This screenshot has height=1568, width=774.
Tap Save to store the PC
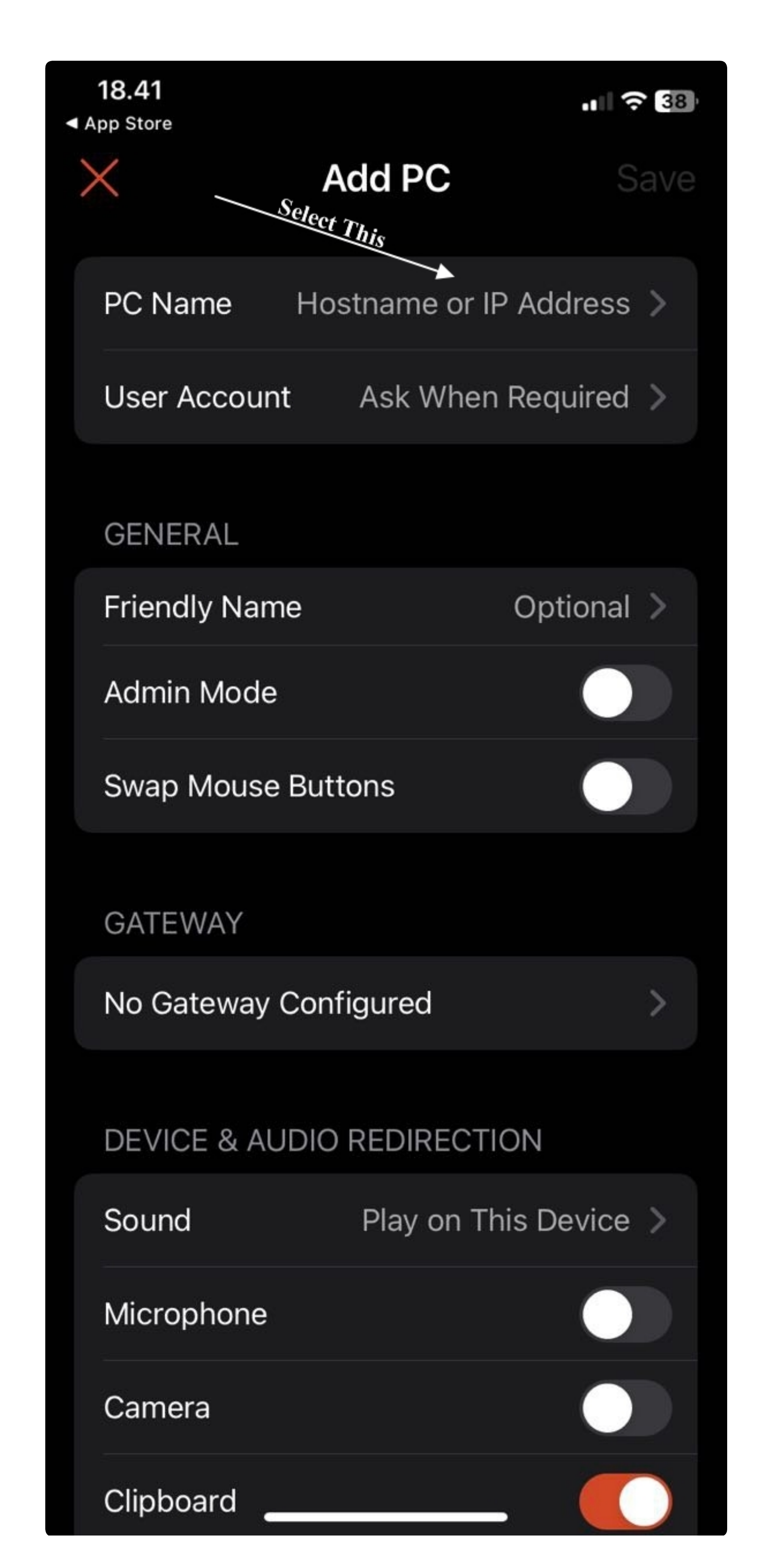pos(656,179)
